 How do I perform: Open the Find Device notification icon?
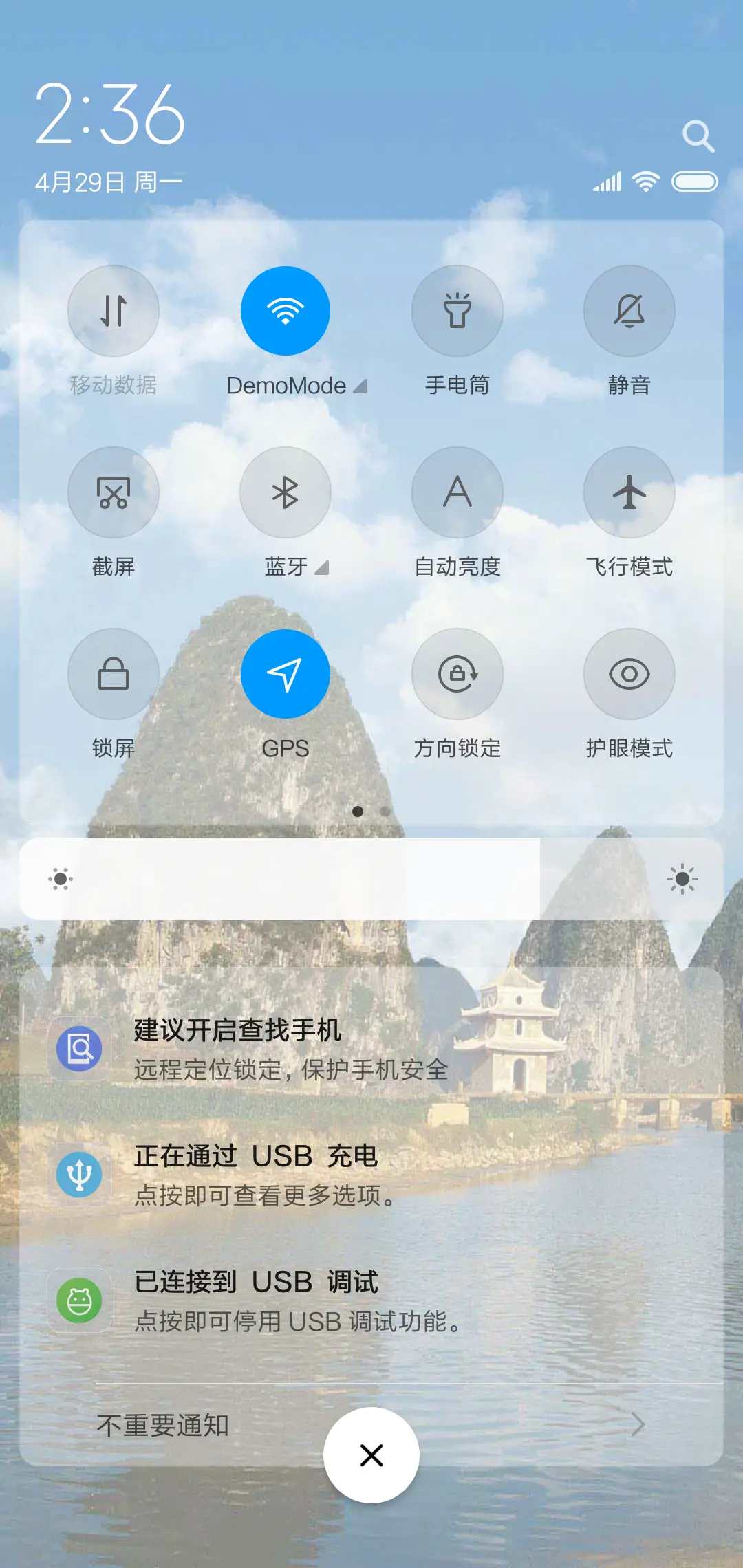(78, 1049)
